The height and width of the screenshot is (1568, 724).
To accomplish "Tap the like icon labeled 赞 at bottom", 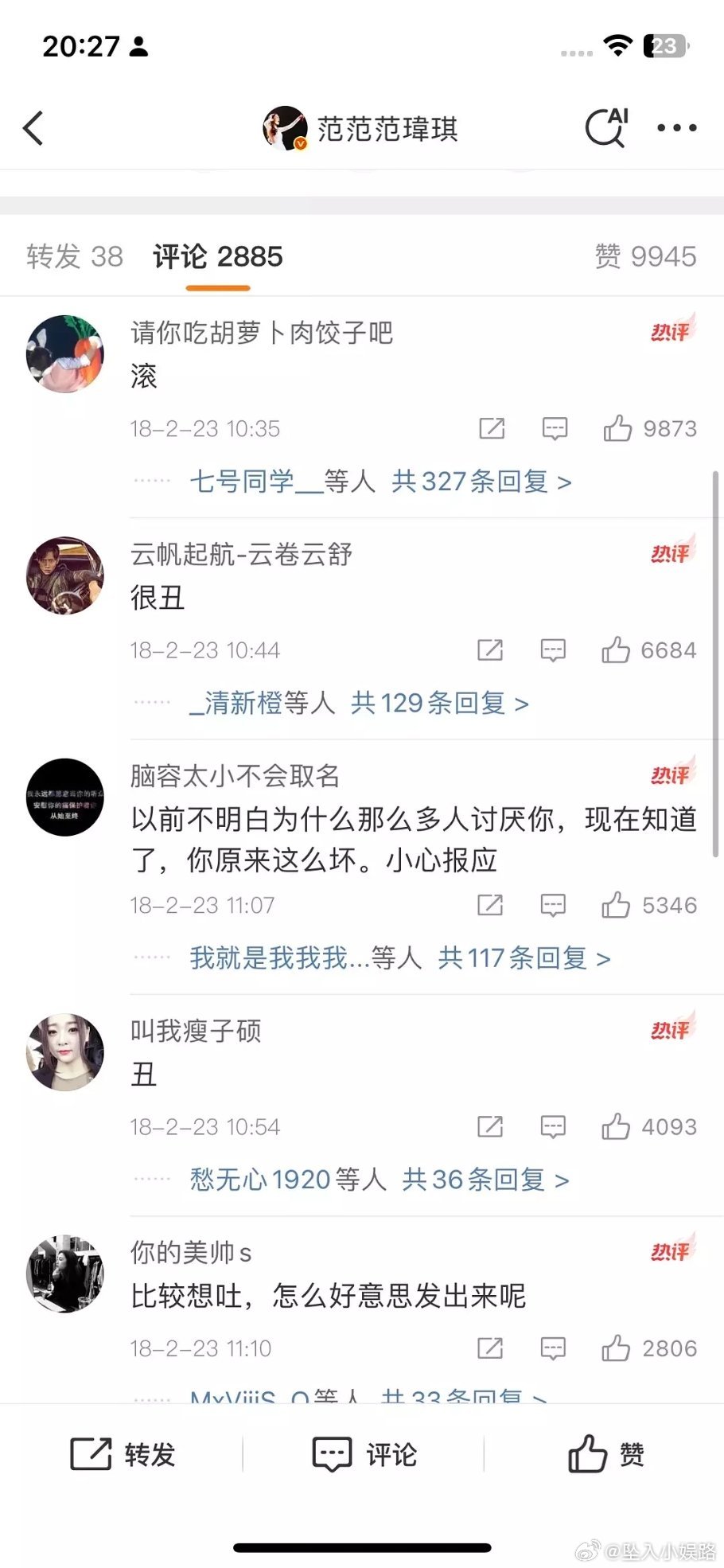I will tap(606, 1453).
